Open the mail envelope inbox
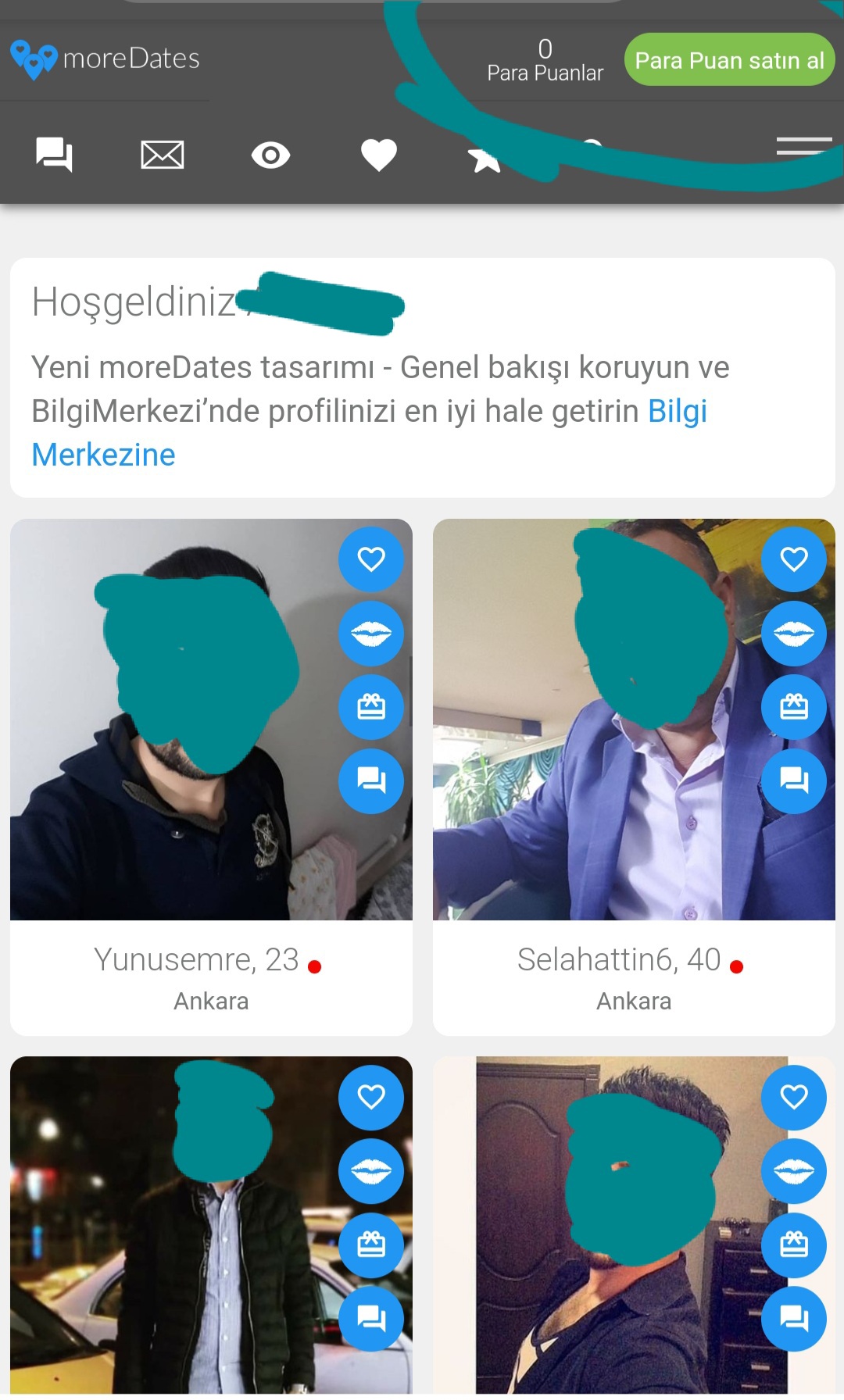The width and height of the screenshot is (844, 1400). [162, 155]
